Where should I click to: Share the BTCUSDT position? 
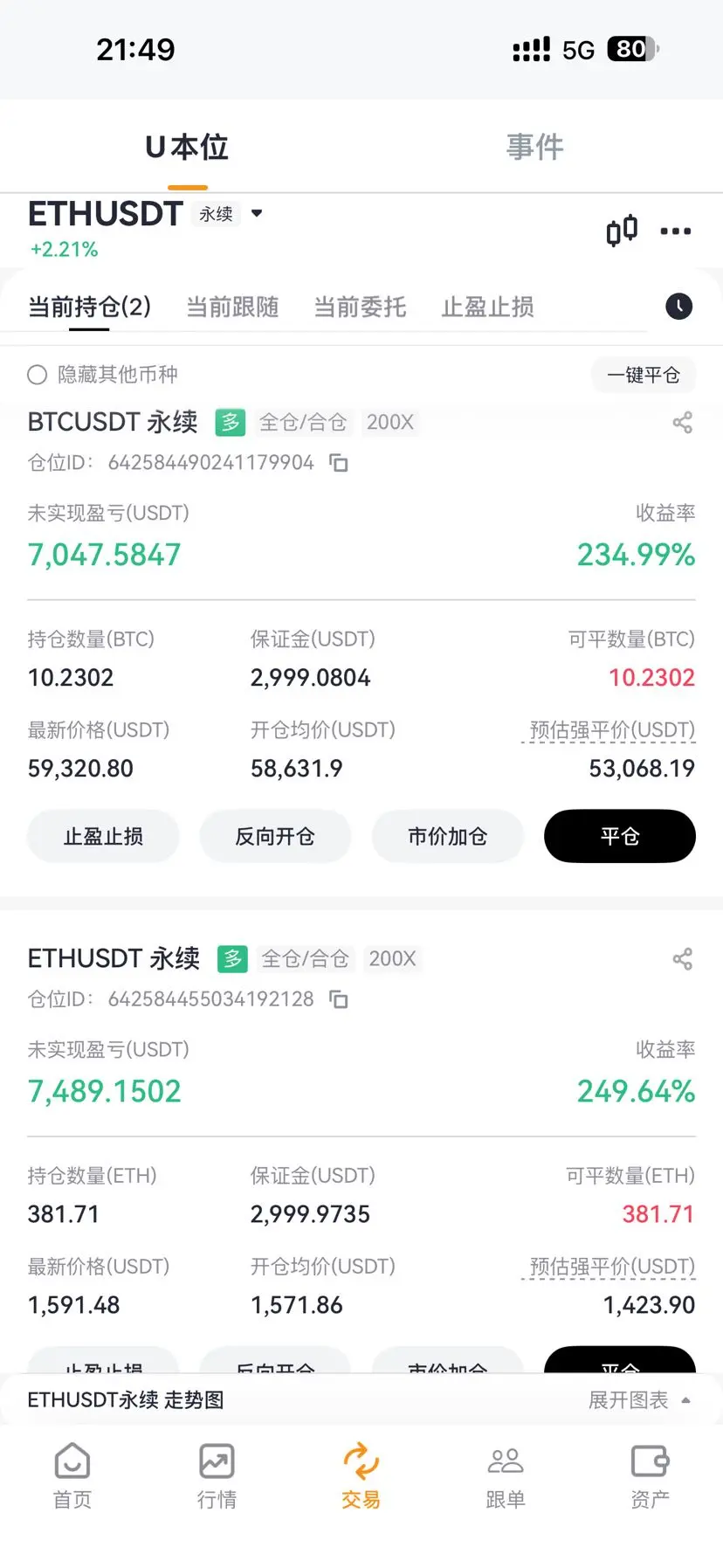(x=683, y=423)
